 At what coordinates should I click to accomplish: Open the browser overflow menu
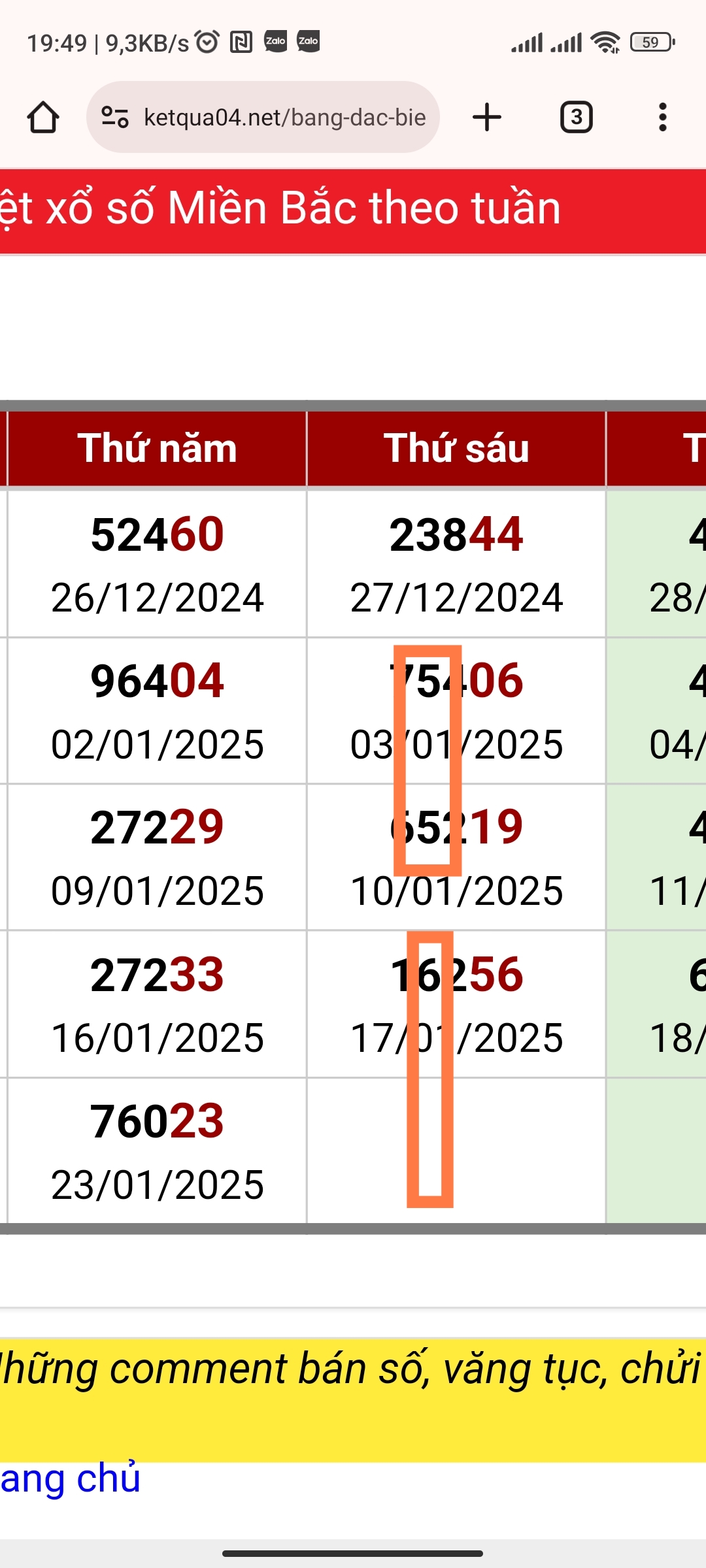[x=663, y=118]
